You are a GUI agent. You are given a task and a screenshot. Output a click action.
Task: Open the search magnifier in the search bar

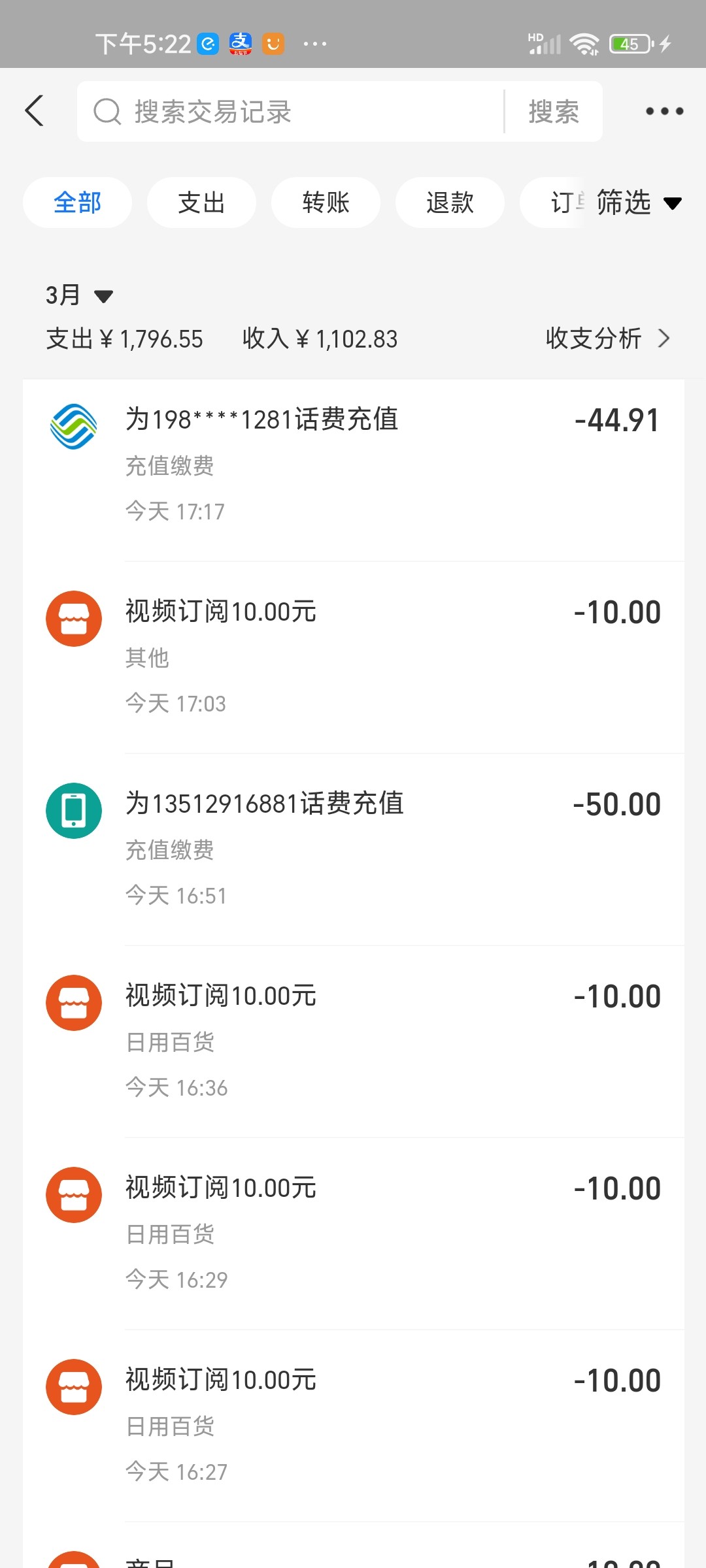click(107, 111)
